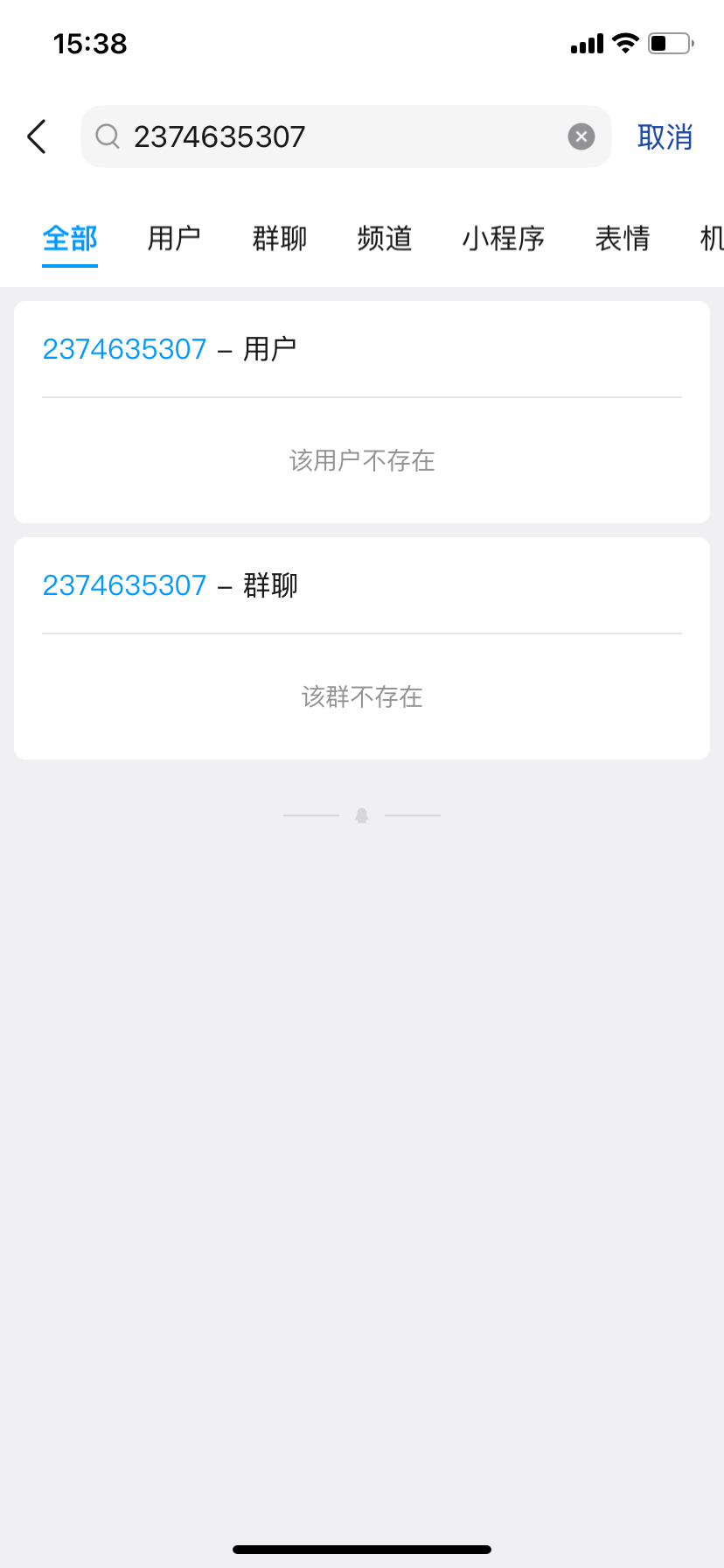Click the back arrow icon

pyautogui.click(x=36, y=136)
